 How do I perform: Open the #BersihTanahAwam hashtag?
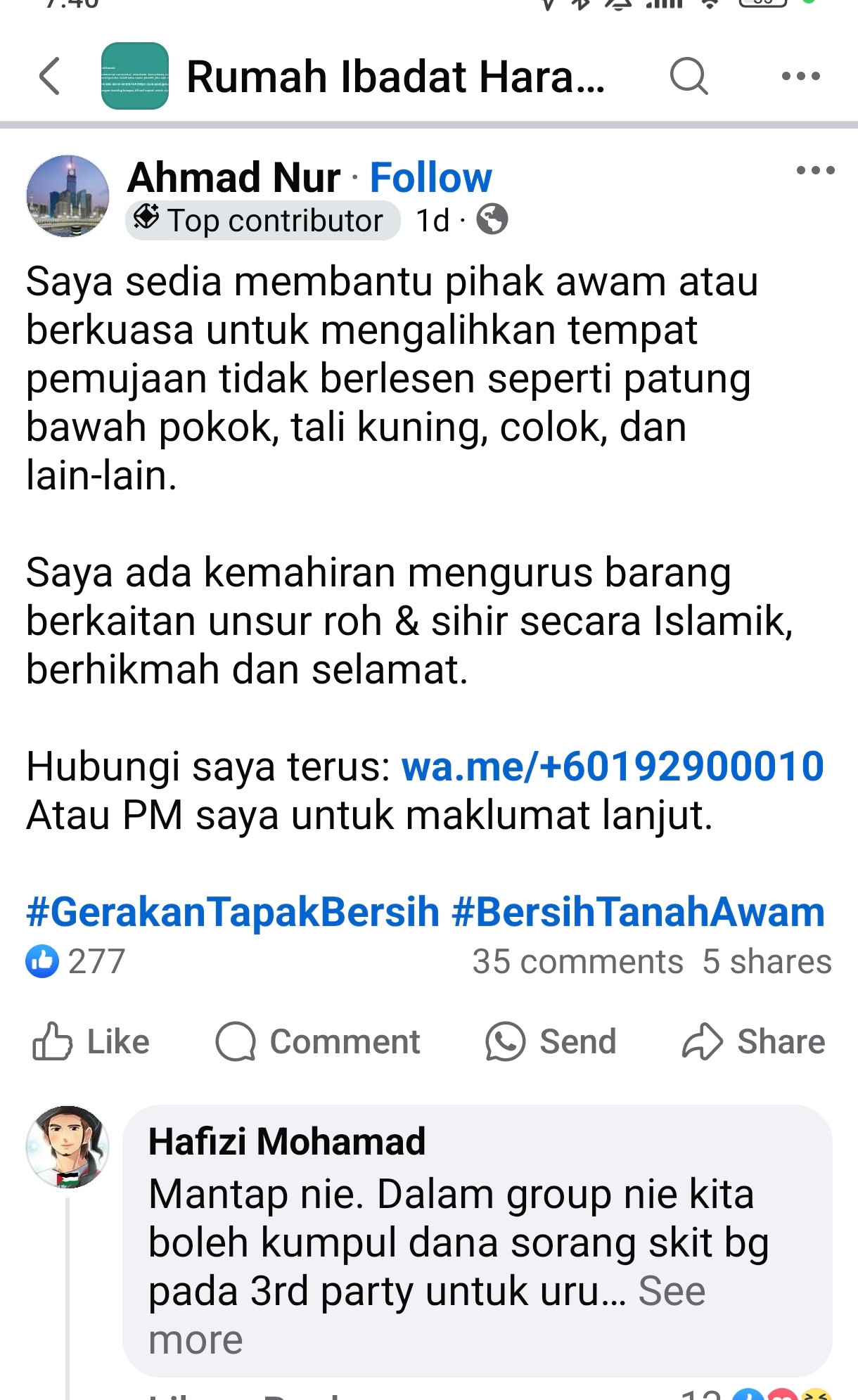(x=638, y=912)
